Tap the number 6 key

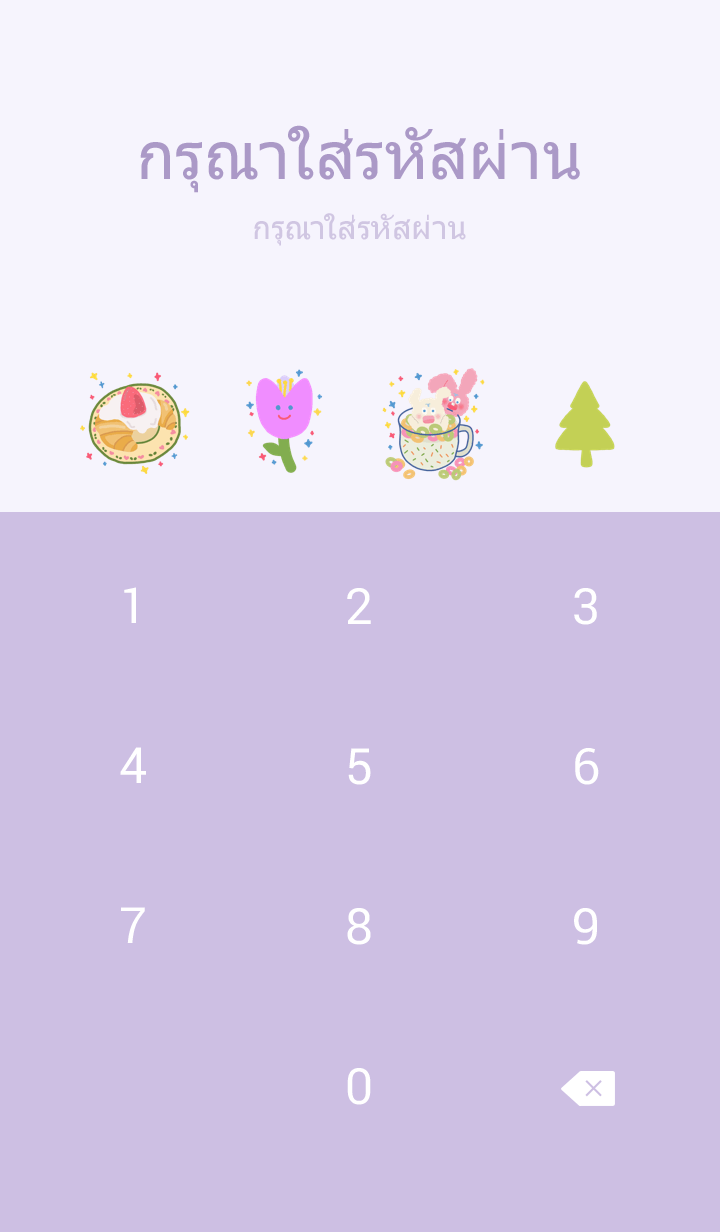click(x=585, y=767)
